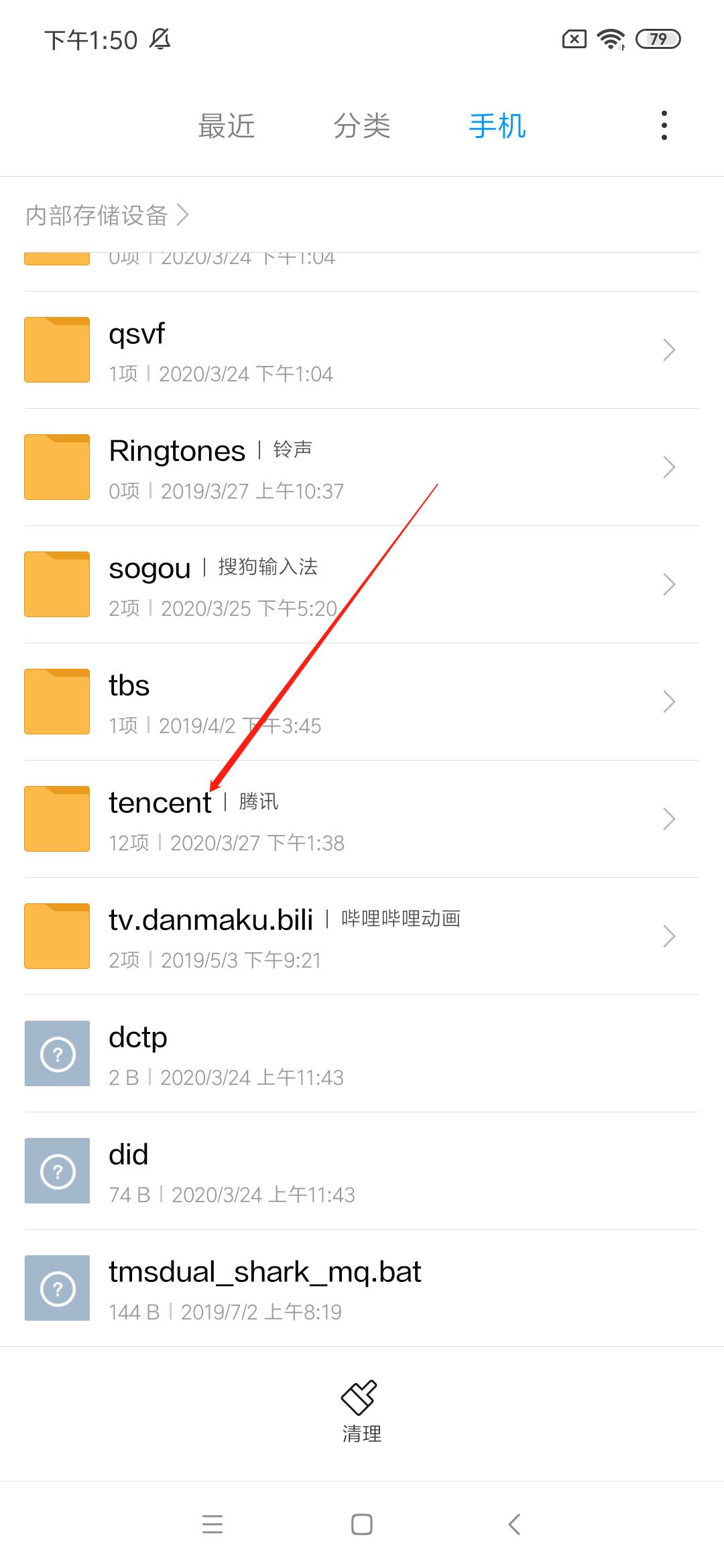
Task: Check the battery indicator showing 79
Action: pyautogui.click(x=658, y=40)
